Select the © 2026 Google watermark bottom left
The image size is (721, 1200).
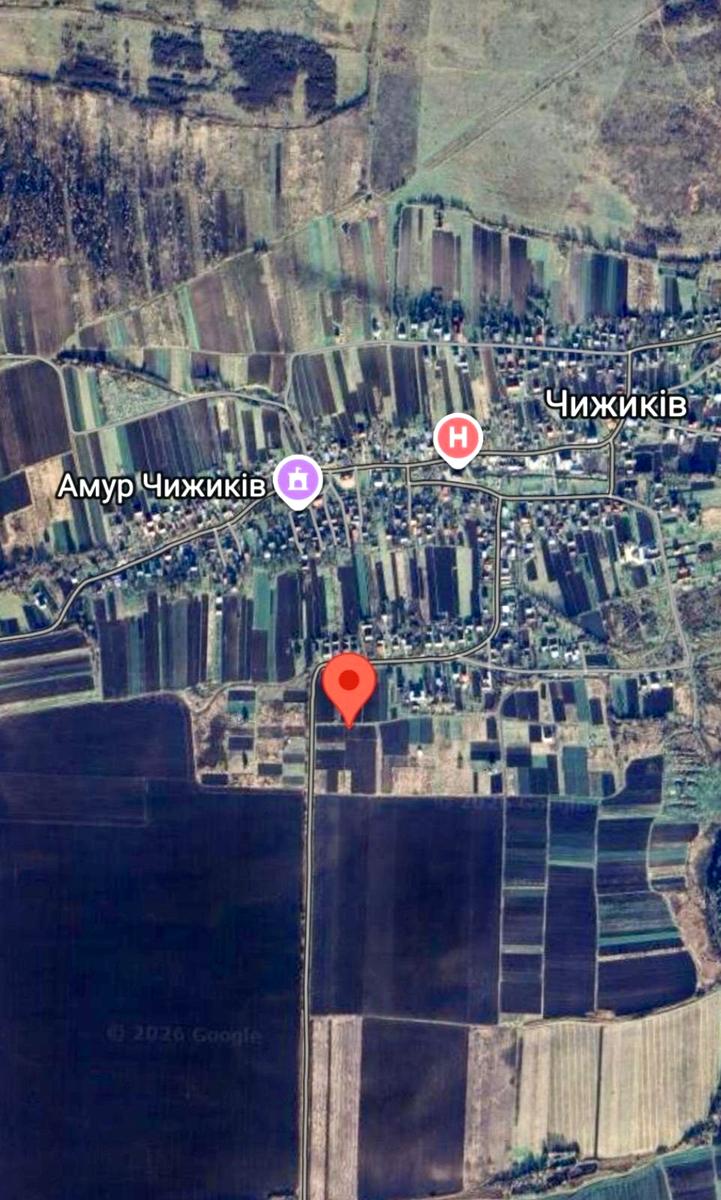[x=183, y=1034]
